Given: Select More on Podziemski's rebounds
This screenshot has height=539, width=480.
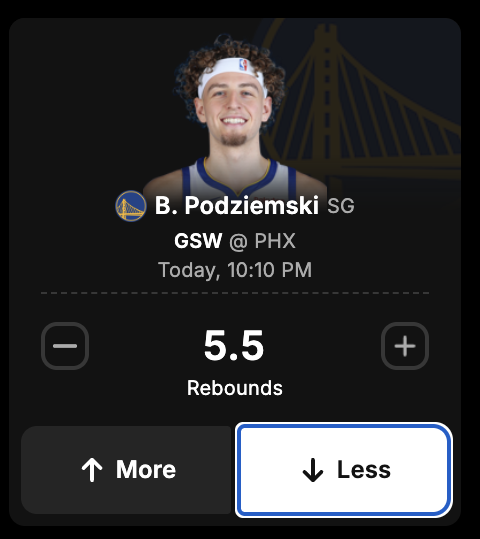Looking at the screenshot, I should tap(126, 470).
